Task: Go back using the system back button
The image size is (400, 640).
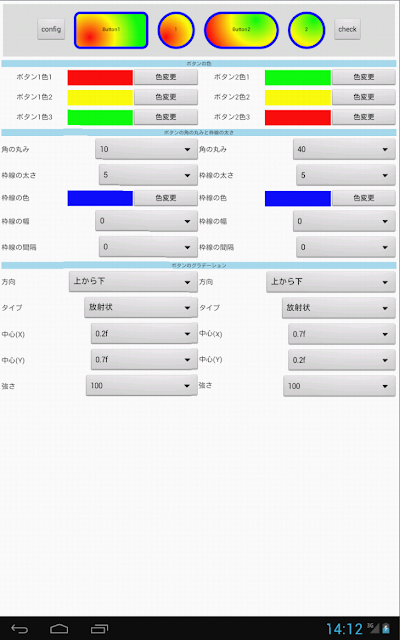Action: pyautogui.click(x=19, y=629)
